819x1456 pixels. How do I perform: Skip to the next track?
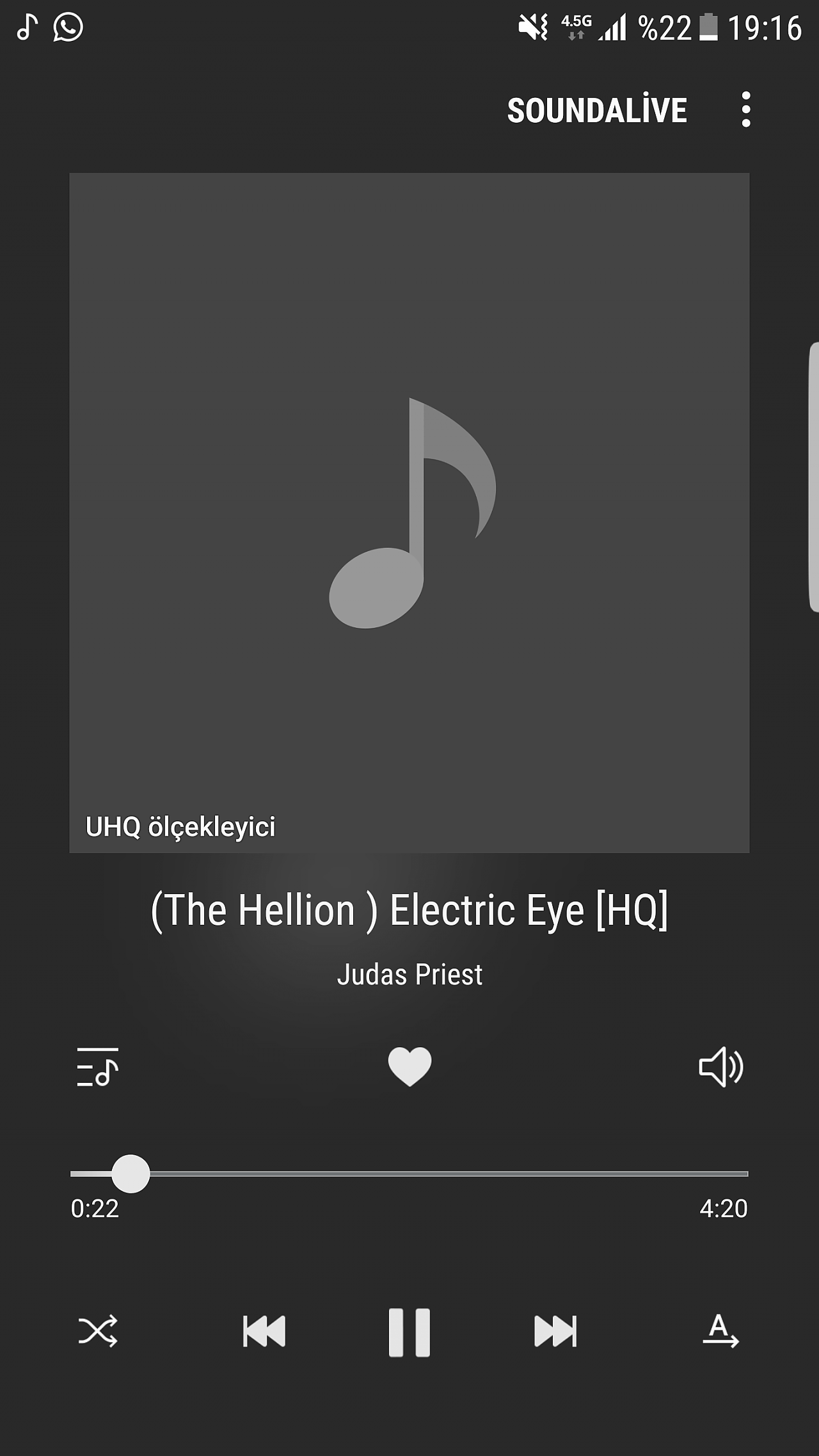[555, 1331]
